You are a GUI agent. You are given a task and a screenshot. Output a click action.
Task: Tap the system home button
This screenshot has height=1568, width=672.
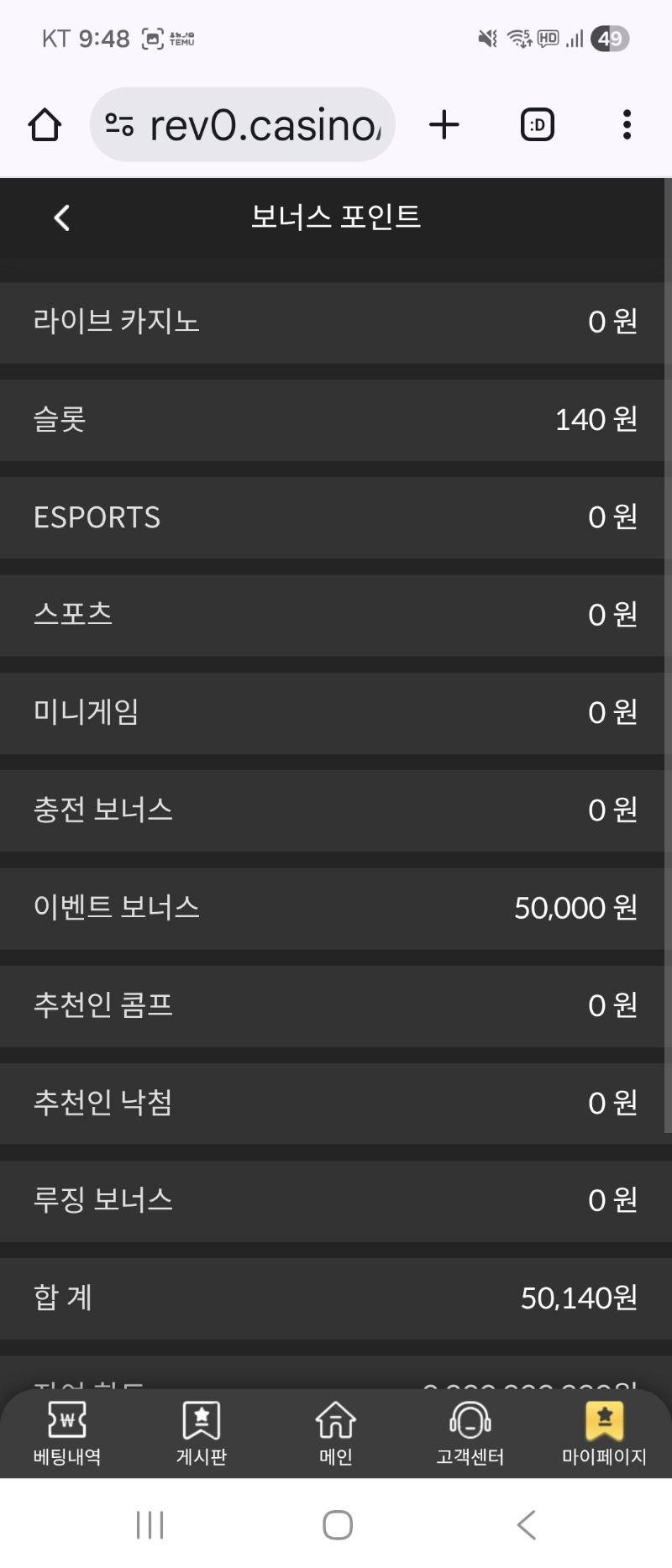(x=338, y=1524)
